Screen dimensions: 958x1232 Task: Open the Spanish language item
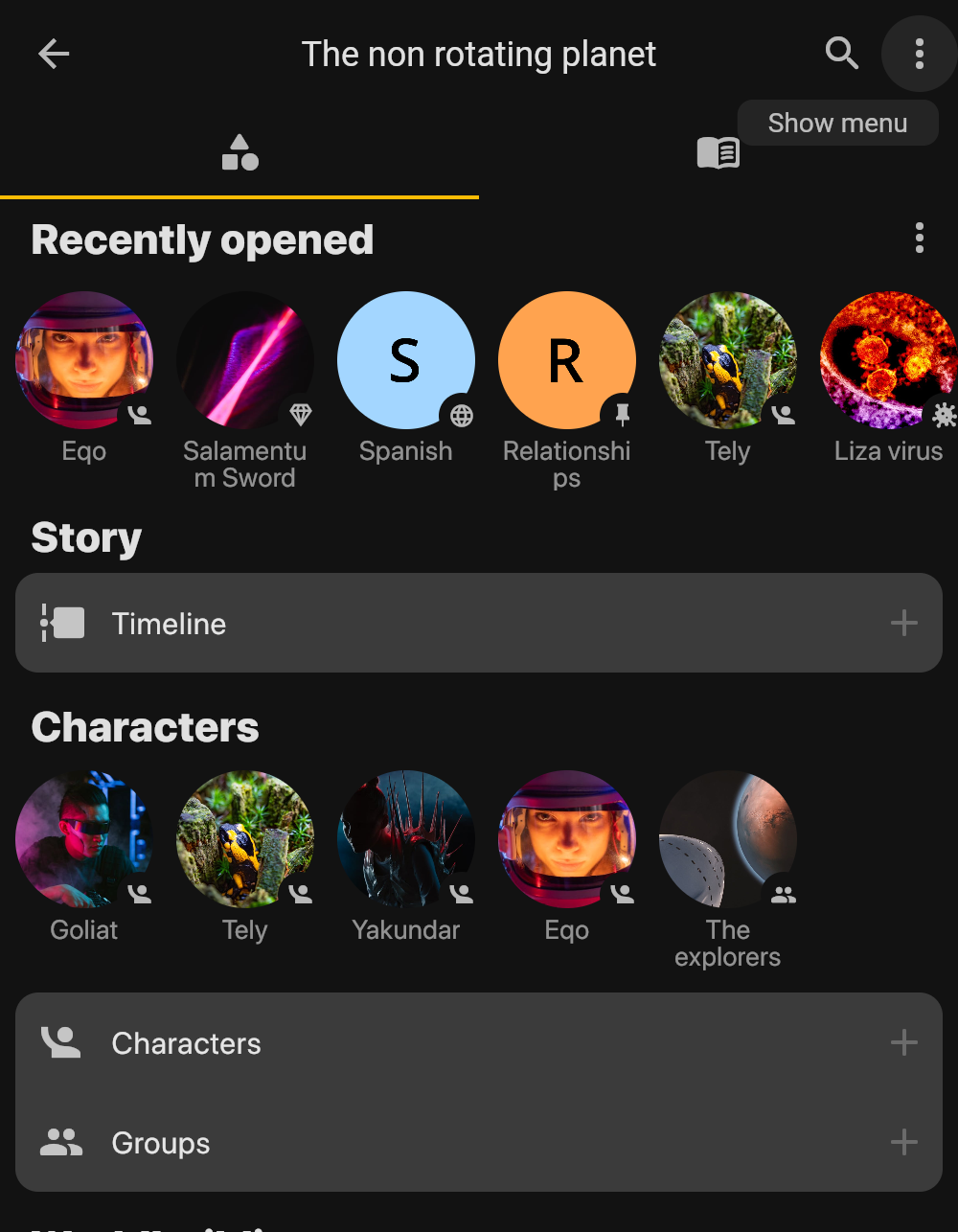point(406,361)
